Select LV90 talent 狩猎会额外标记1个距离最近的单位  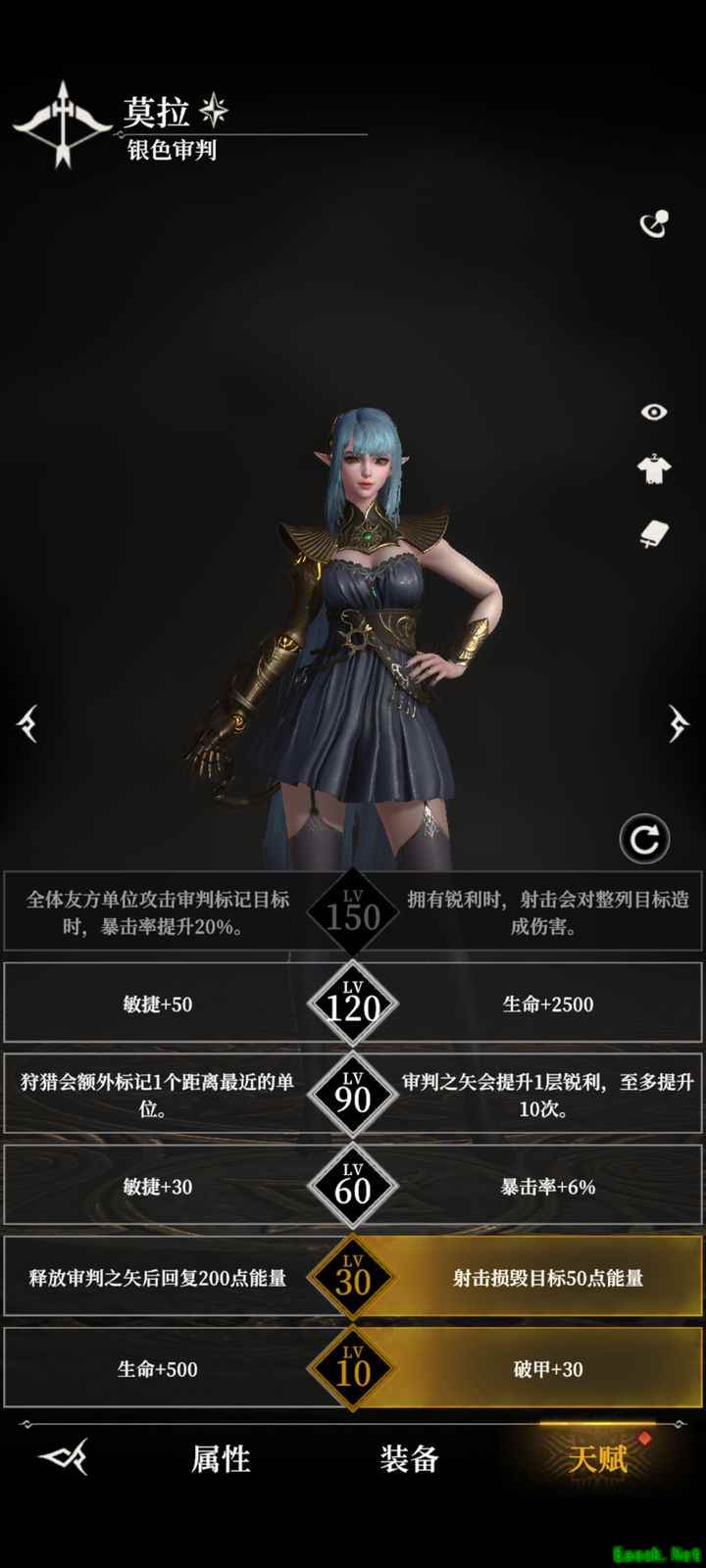(157, 1095)
